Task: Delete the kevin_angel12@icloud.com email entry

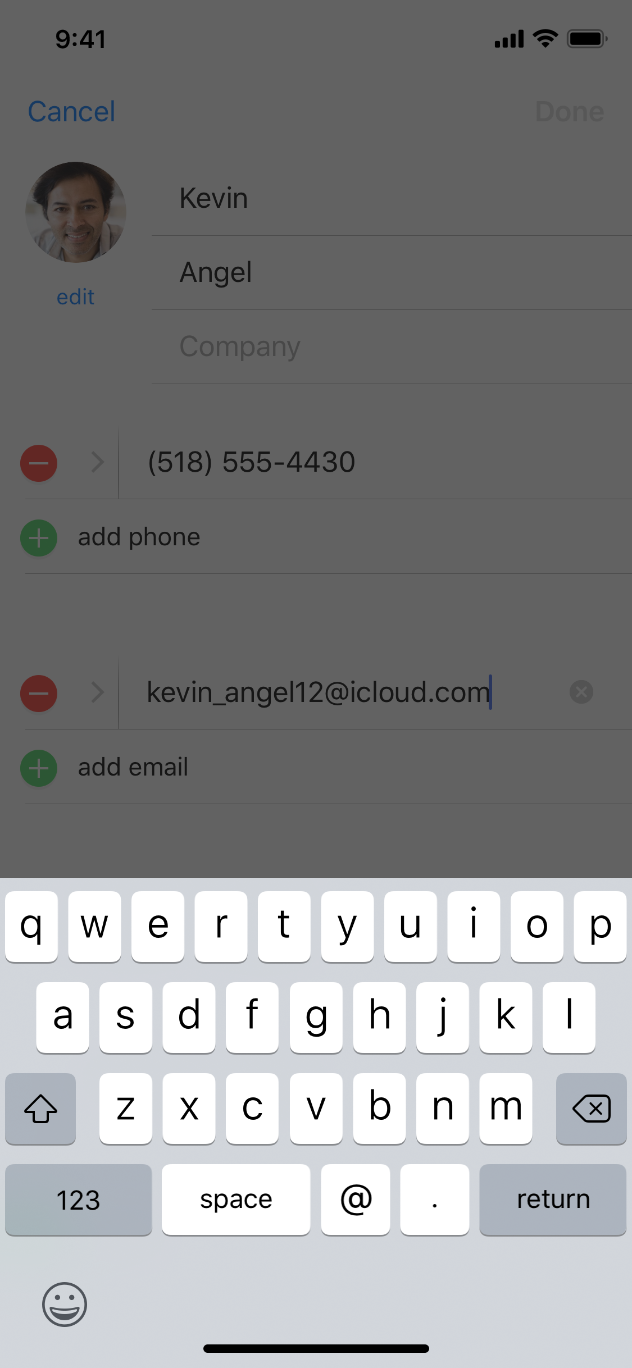Action: pyautogui.click(x=39, y=693)
